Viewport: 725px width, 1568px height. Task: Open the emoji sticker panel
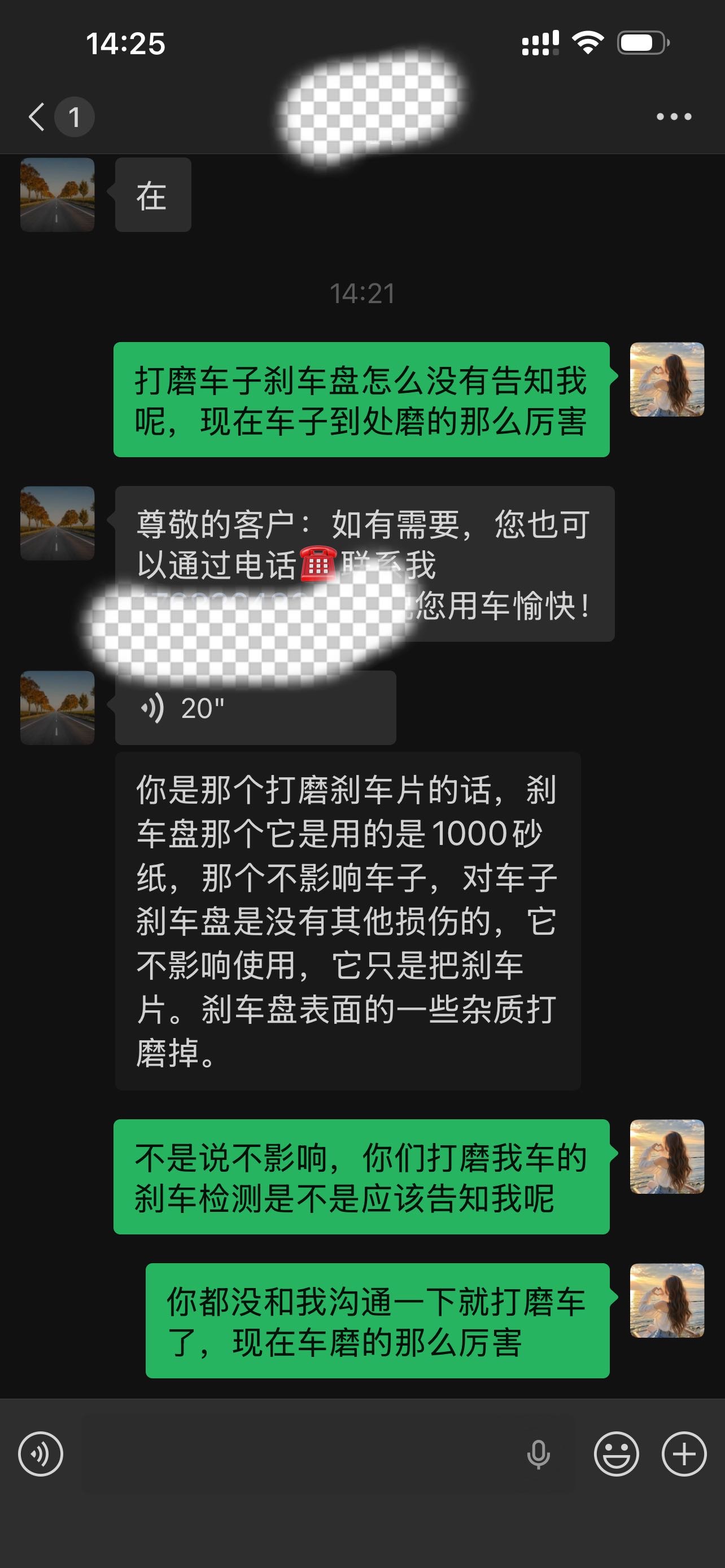coord(616,1454)
